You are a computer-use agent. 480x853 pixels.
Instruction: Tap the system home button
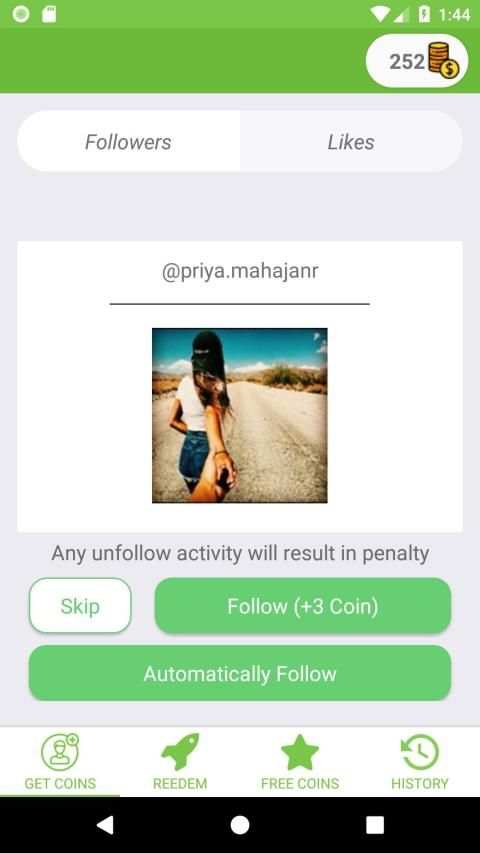(x=240, y=825)
